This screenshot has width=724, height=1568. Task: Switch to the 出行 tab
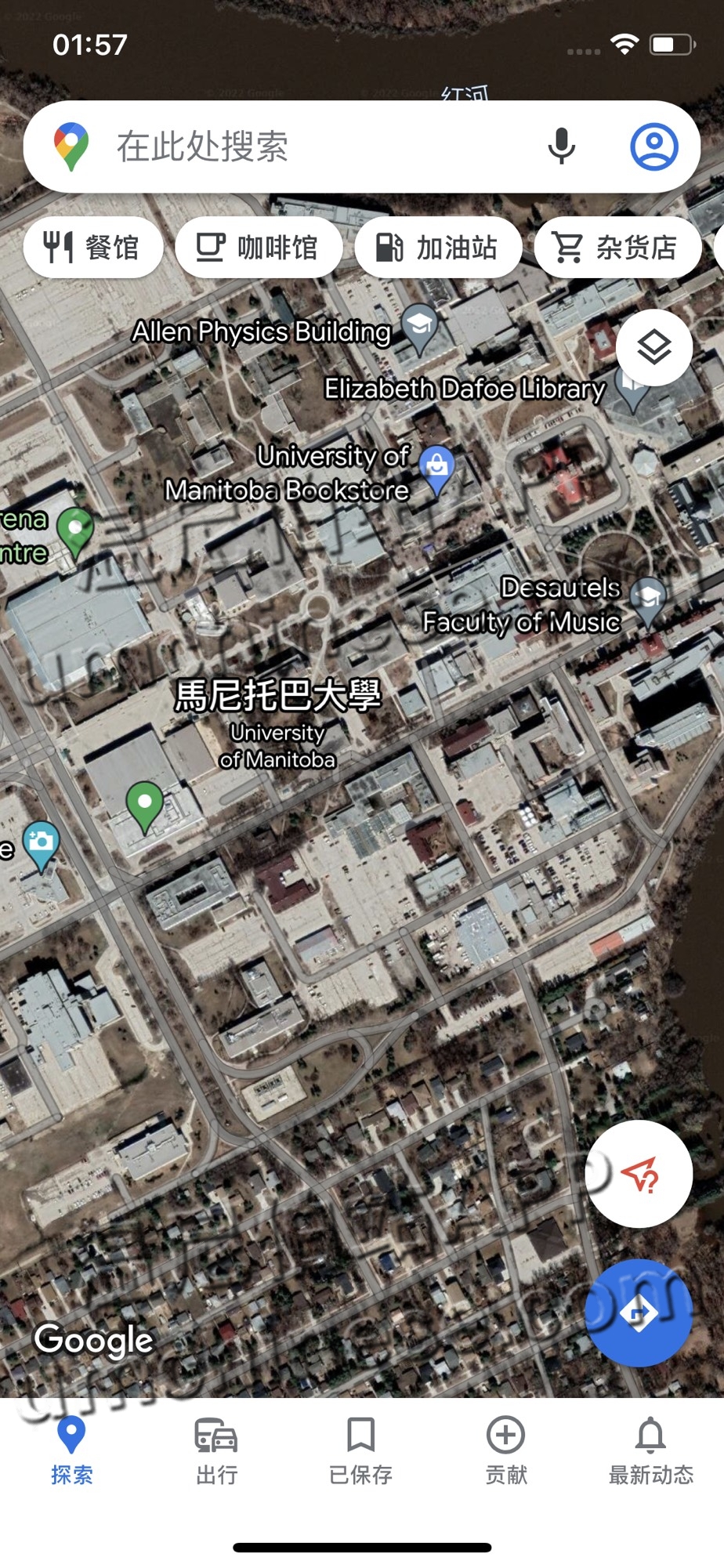[x=216, y=1450]
